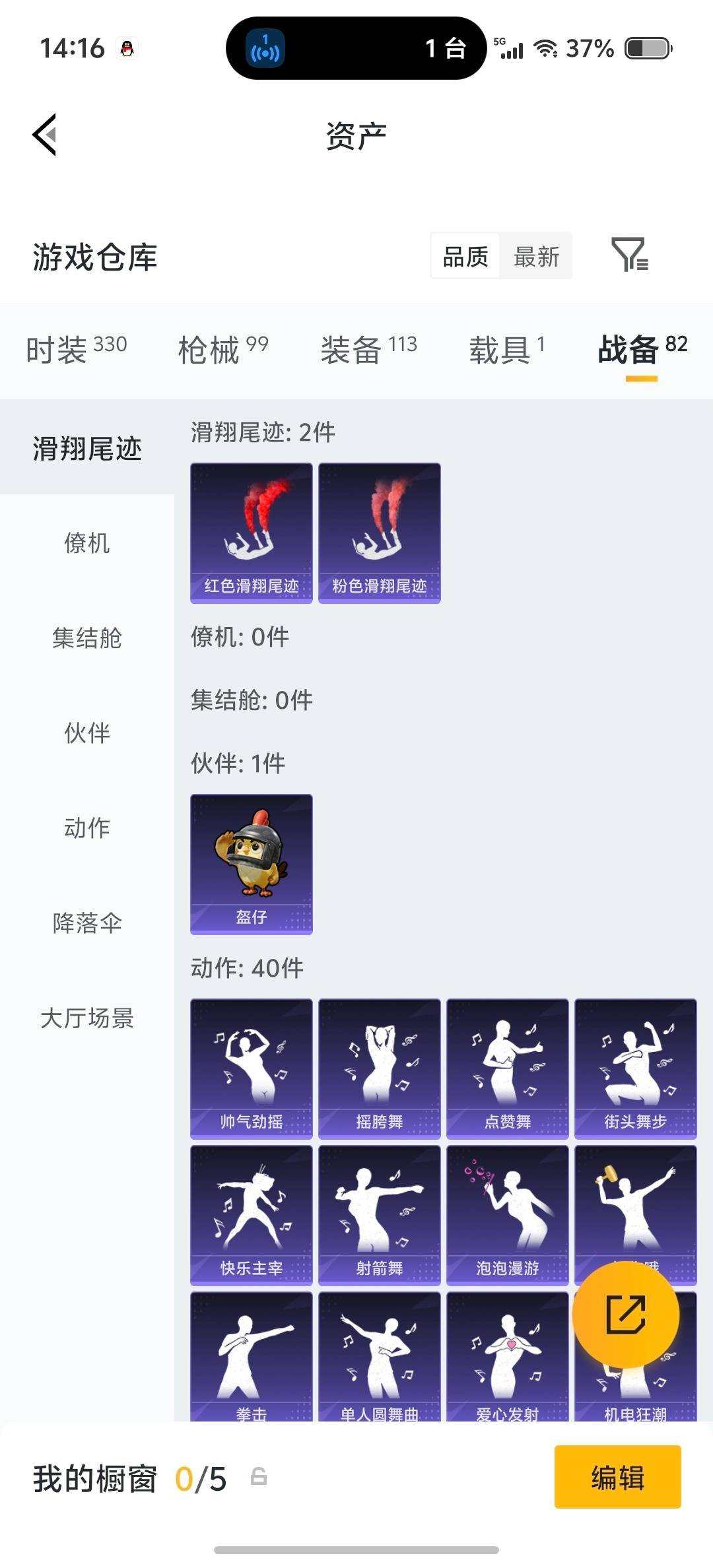The image size is (713, 1568).
Task: Tap the QQ icon in the status bar
Action: (127, 47)
